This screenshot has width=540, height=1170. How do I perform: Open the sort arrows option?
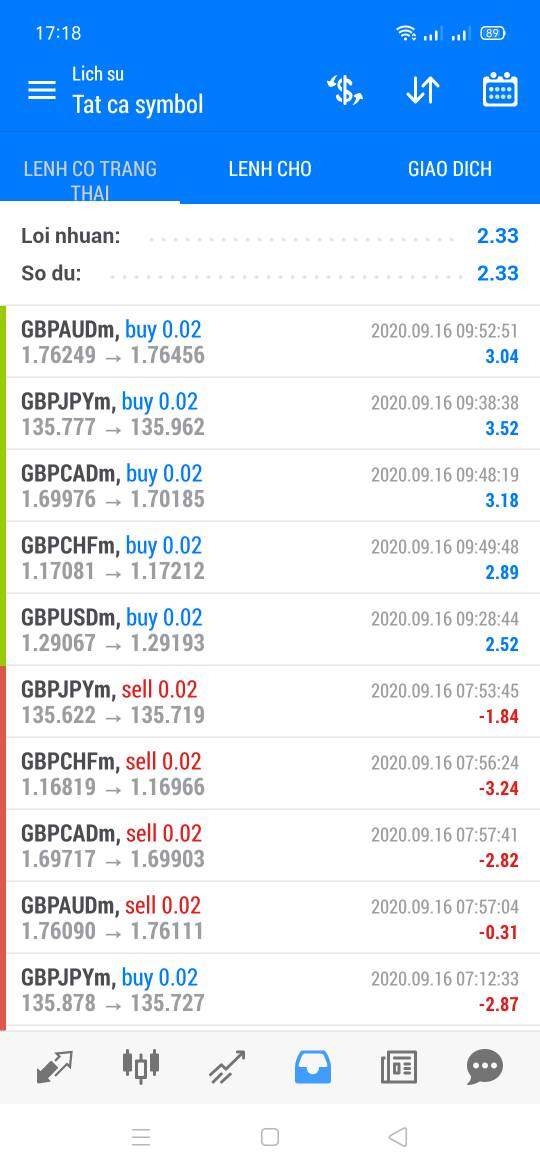tap(423, 90)
